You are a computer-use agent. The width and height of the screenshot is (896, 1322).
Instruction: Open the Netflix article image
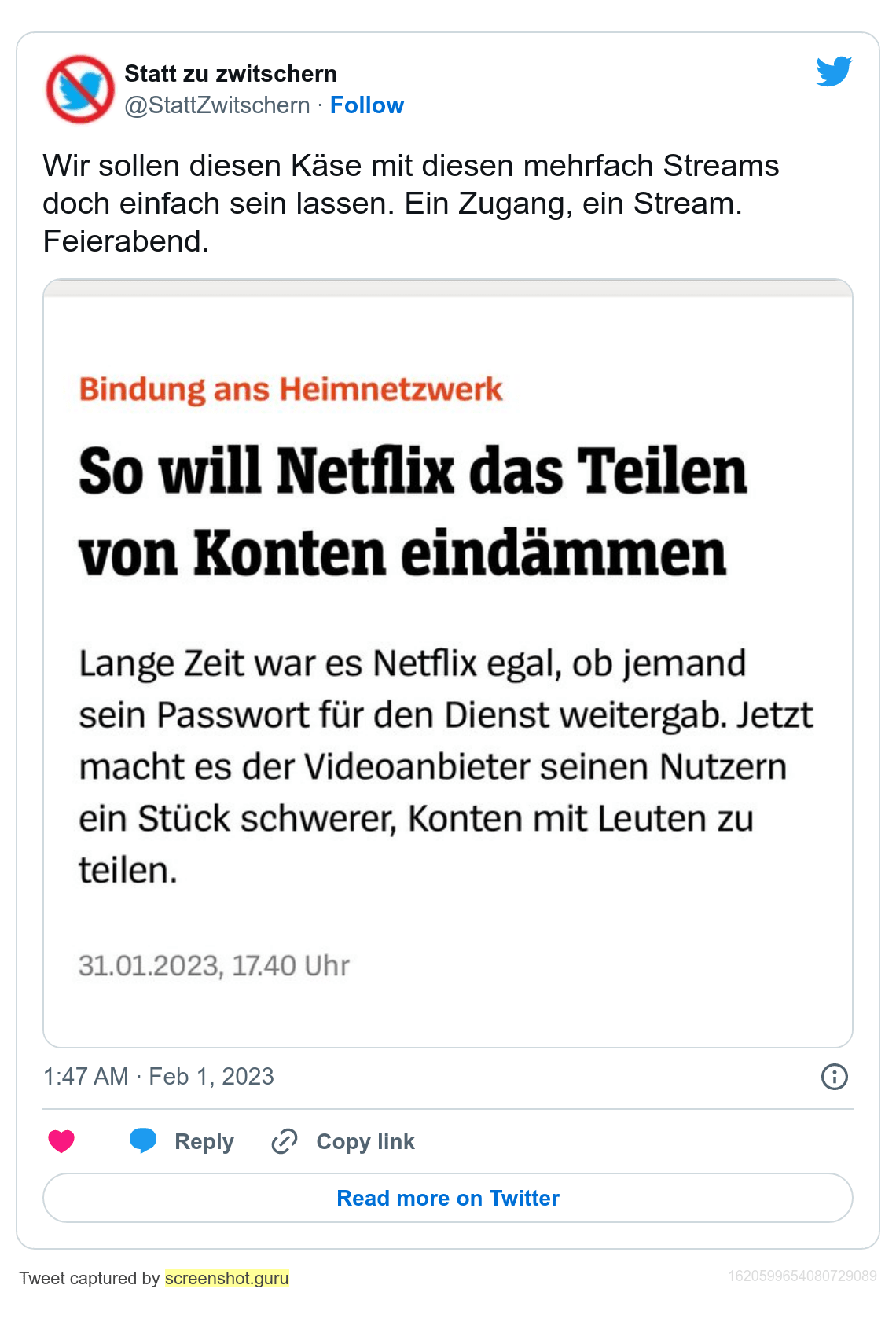[x=448, y=663]
